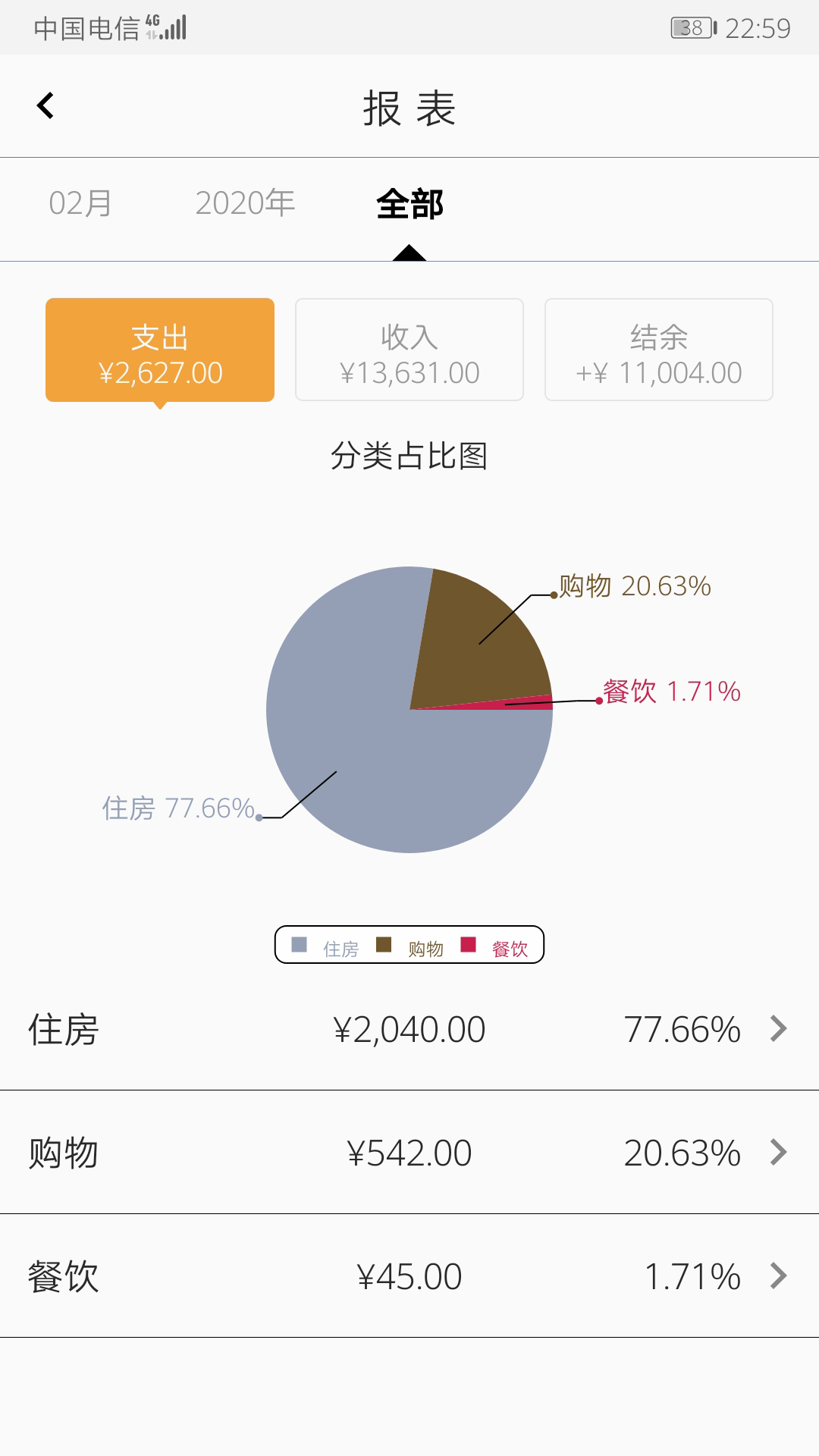
Task: Click the 购物 legend swatch below the pie
Action: click(384, 946)
